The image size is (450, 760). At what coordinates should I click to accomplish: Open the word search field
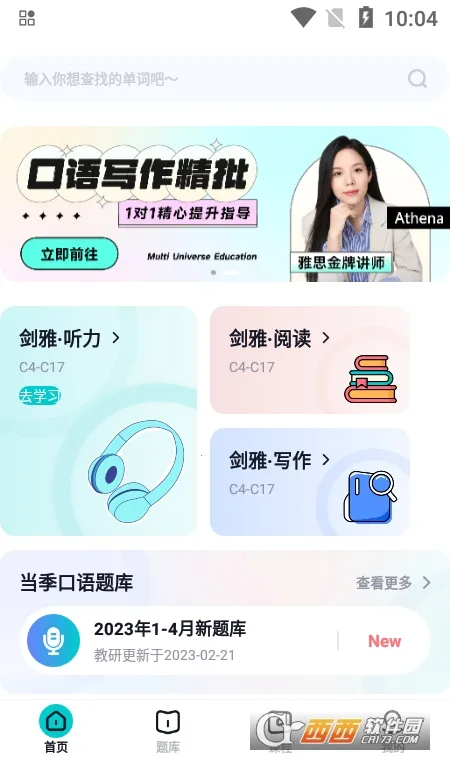point(225,79)
